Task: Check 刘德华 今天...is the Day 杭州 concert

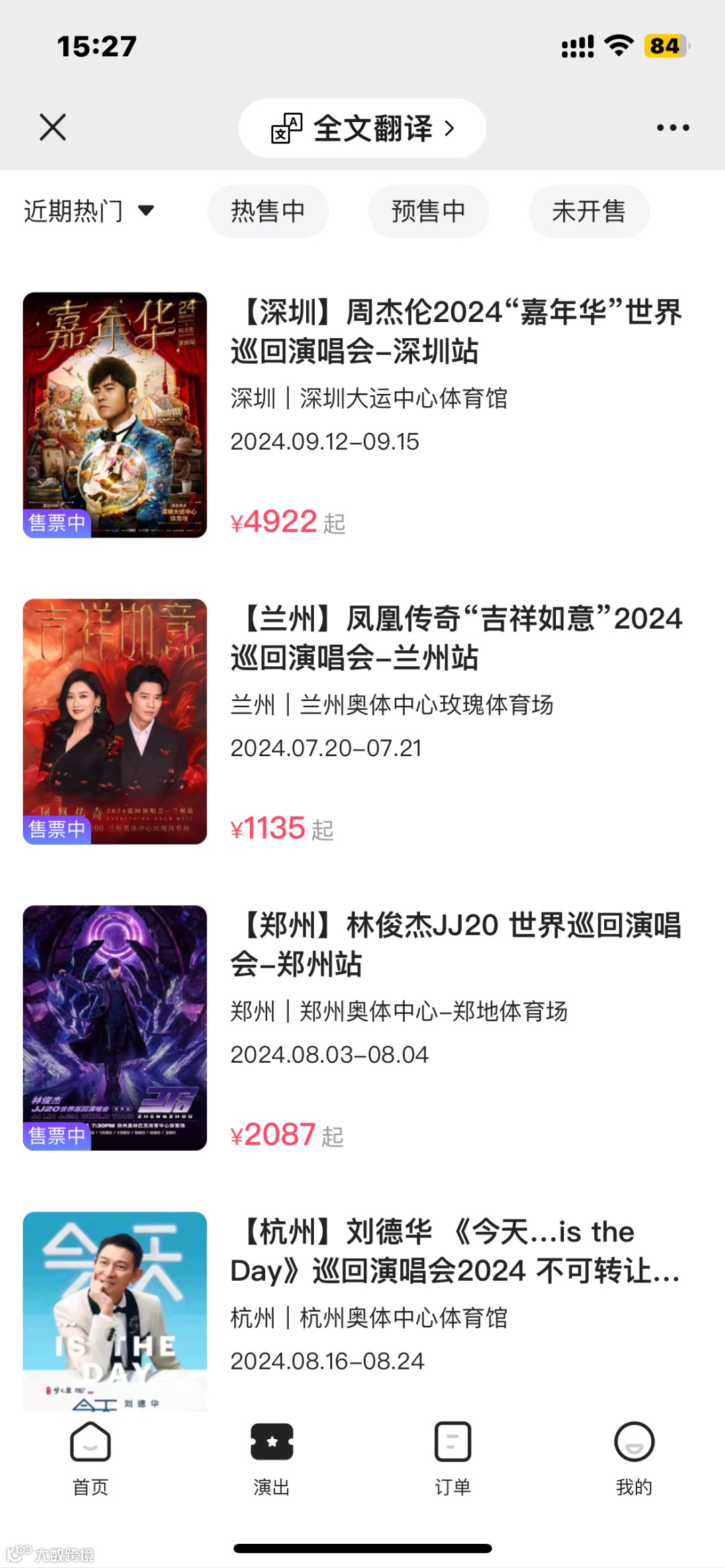Action: coord(456,1251)
